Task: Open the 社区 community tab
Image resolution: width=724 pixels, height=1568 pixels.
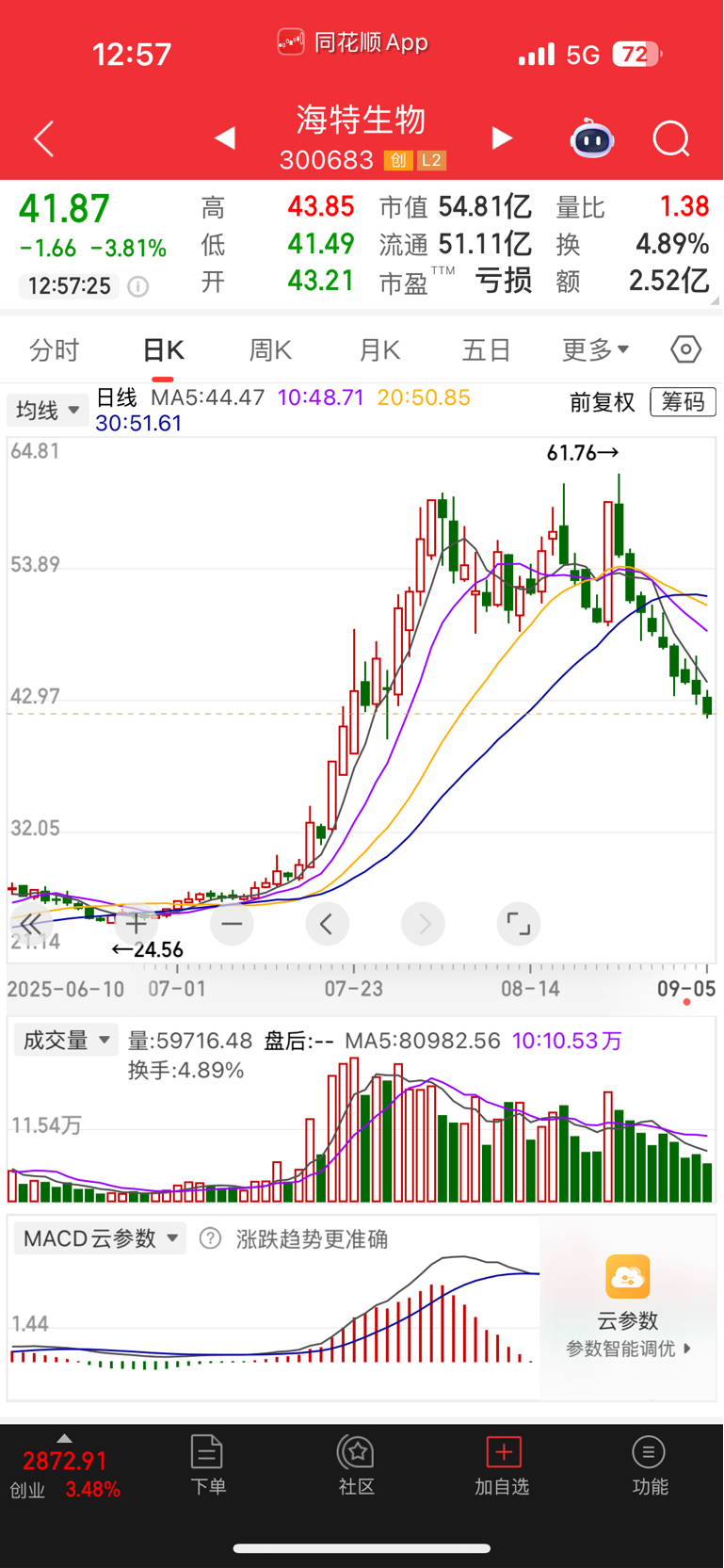Action: (x=357, y=1464)
